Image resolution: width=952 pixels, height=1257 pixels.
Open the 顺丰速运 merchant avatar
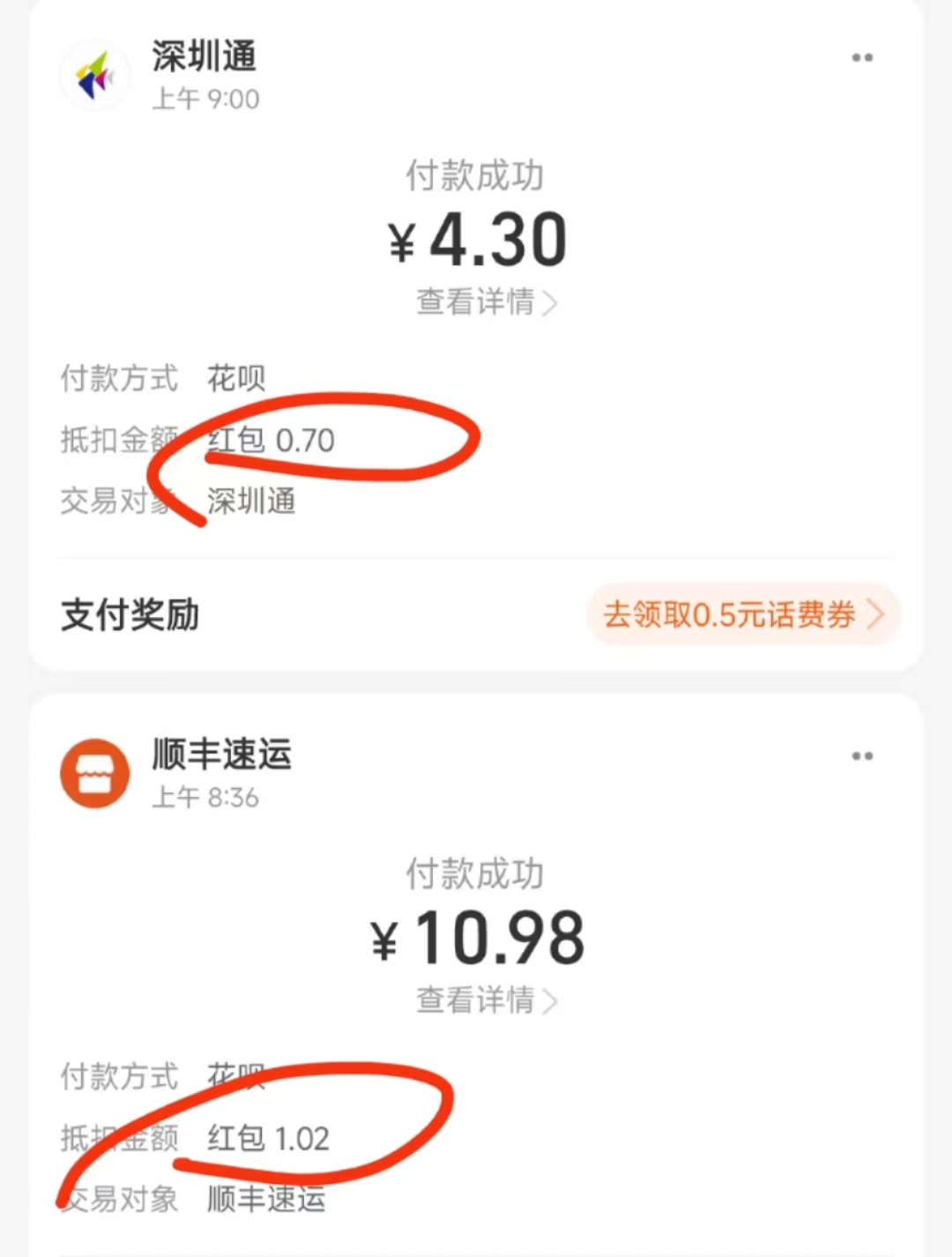click(x=94, y=774)
